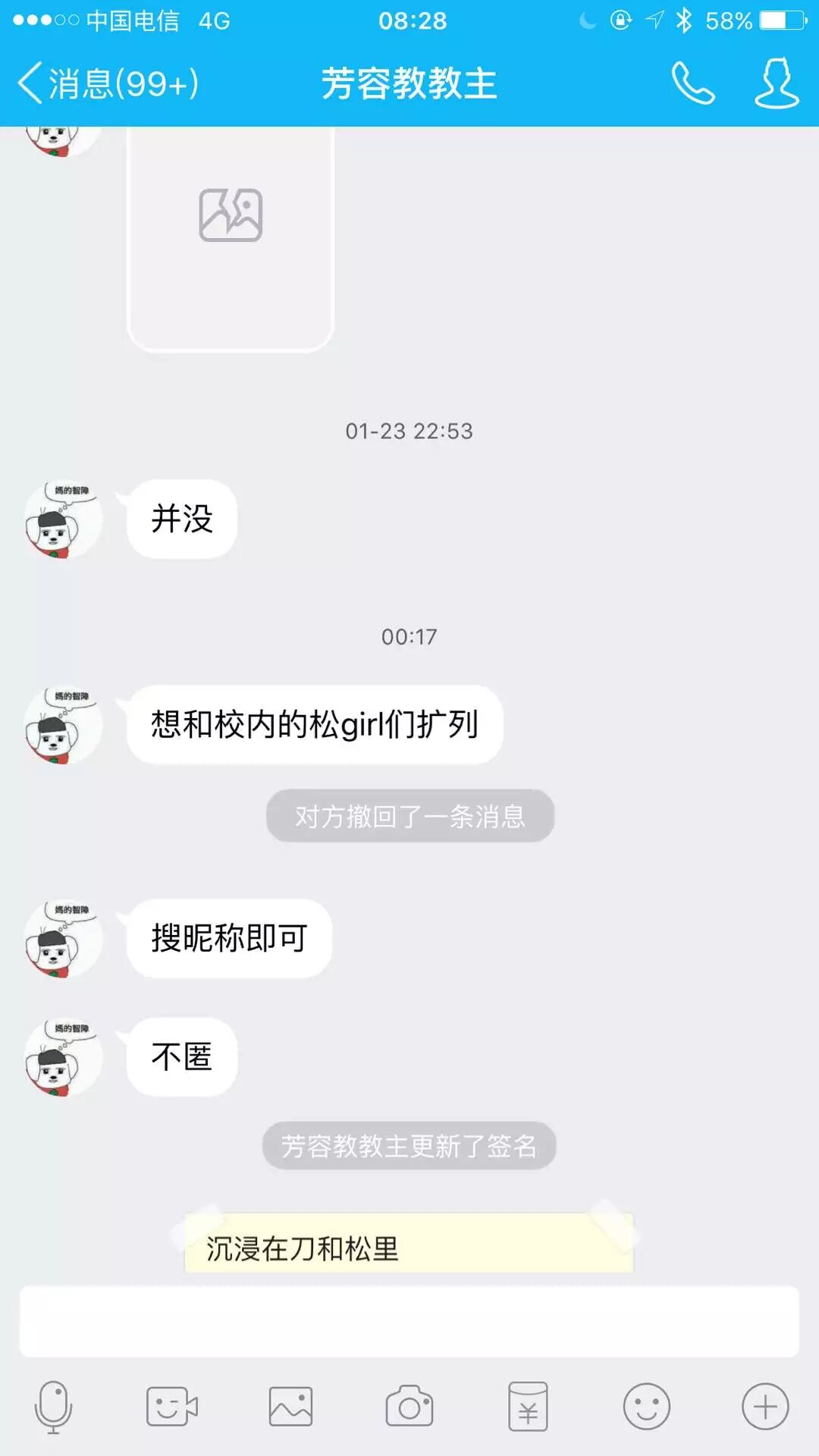Tap the microphone voice message icon
Image resolution: width=819 pixels, height=1456 pixels.
(x=53, y=1407)
